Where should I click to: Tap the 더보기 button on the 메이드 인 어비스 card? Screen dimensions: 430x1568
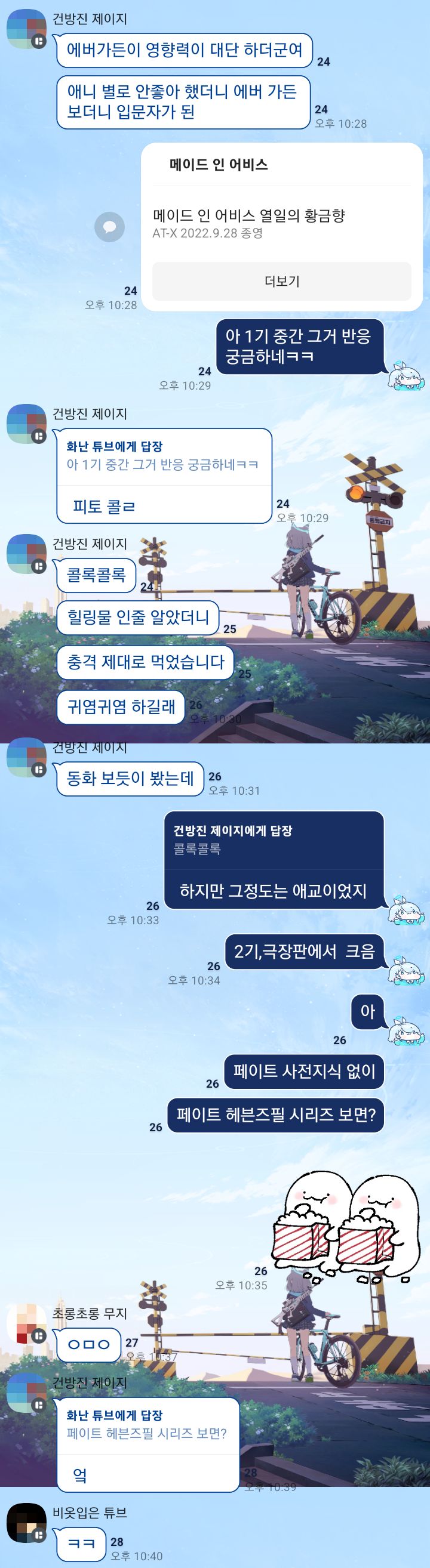(x=281, y=281)
